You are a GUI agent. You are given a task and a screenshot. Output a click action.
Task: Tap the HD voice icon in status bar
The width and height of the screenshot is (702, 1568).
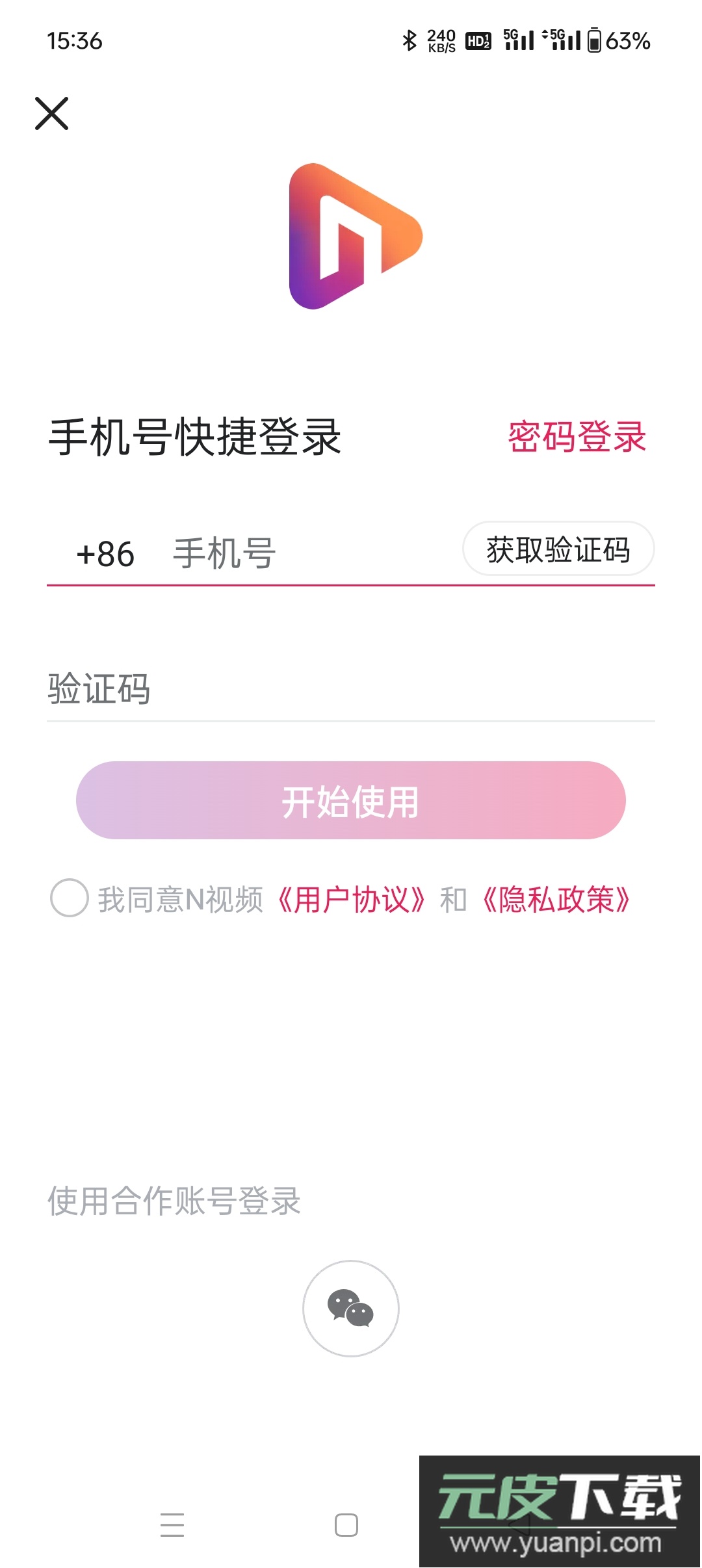tap(478, 42)
